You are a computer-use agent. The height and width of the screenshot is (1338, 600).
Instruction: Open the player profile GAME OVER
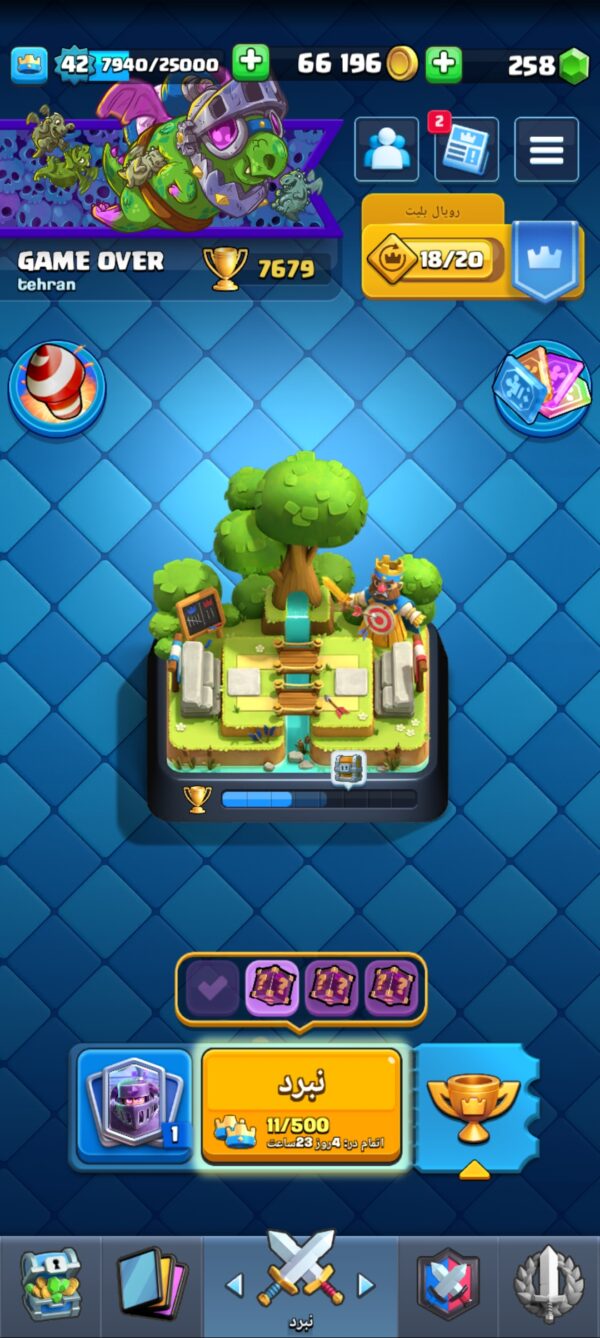pyautogui.click(x=92, y=268)
